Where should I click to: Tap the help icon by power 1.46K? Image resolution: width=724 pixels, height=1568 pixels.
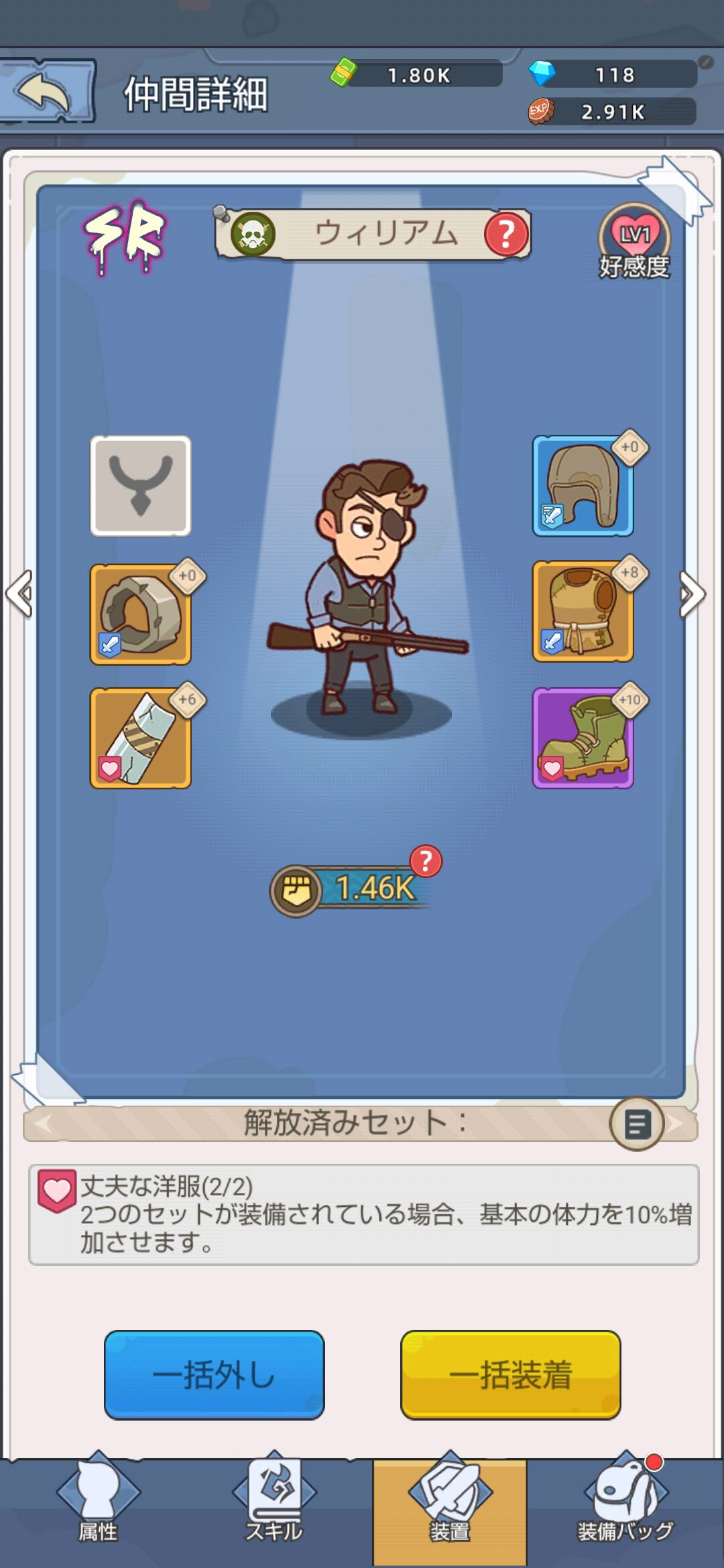[426, 861]
